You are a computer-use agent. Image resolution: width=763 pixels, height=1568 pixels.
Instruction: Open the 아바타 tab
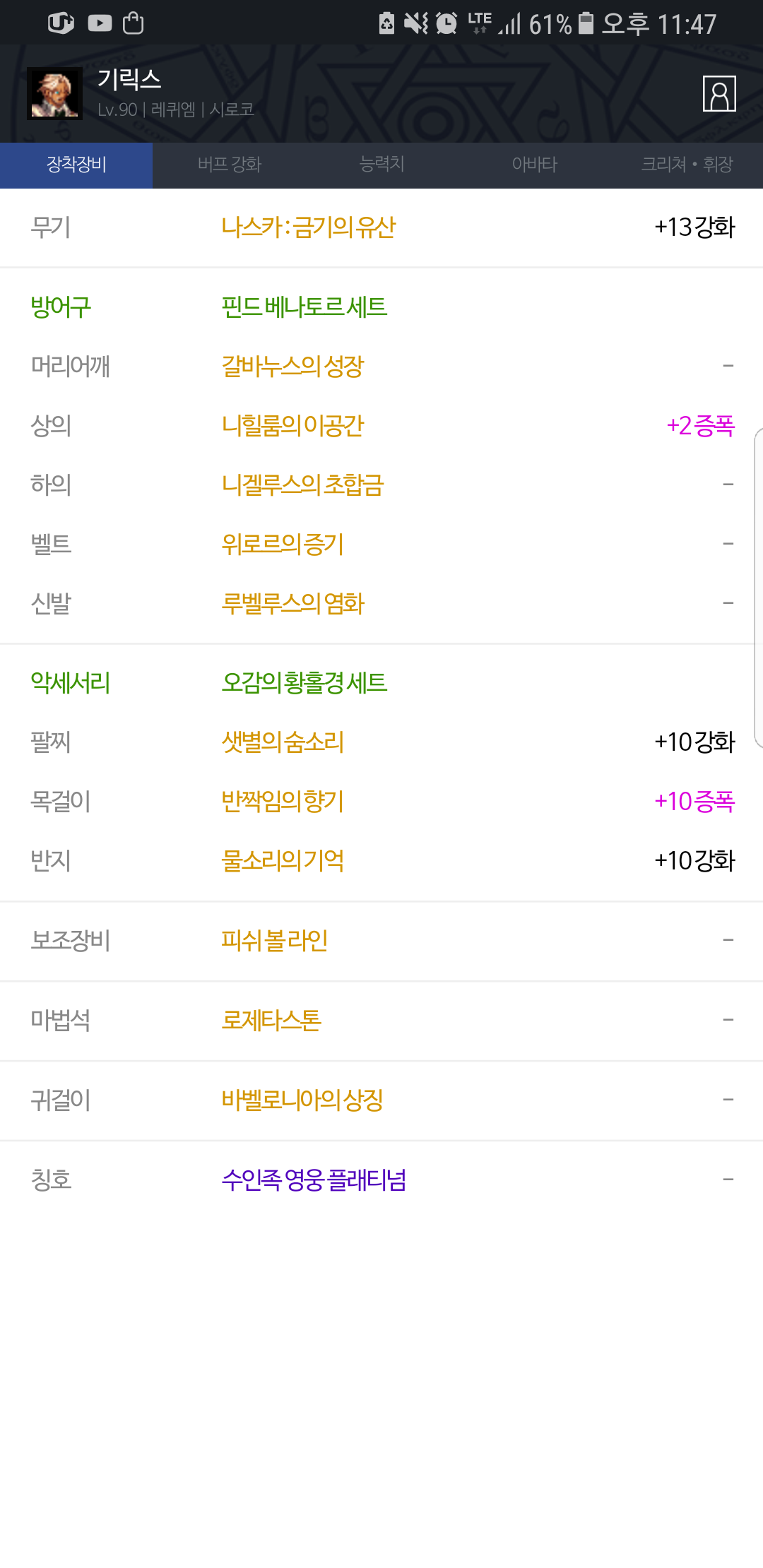[534, 165]
